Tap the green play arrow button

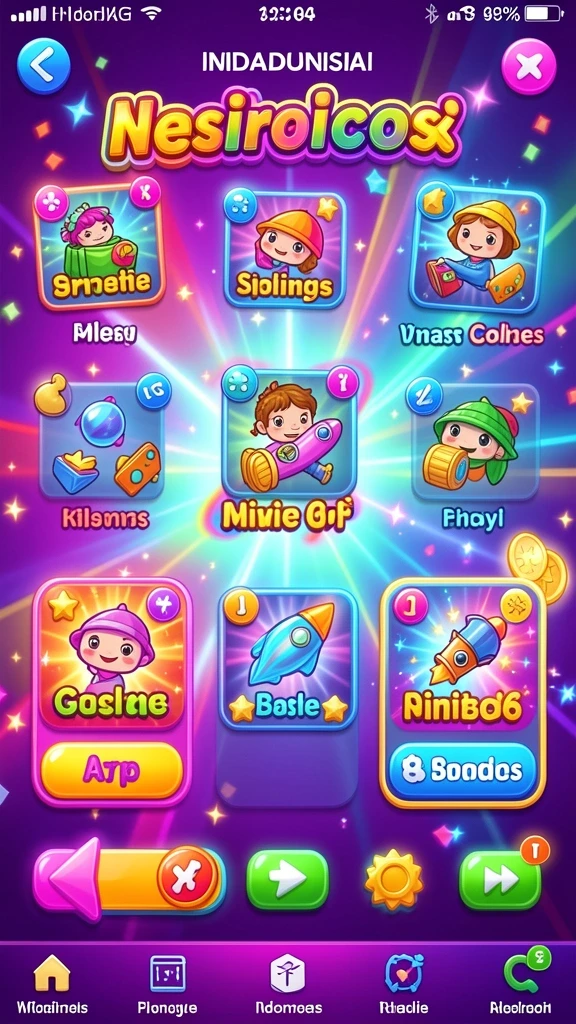[287, 880]
